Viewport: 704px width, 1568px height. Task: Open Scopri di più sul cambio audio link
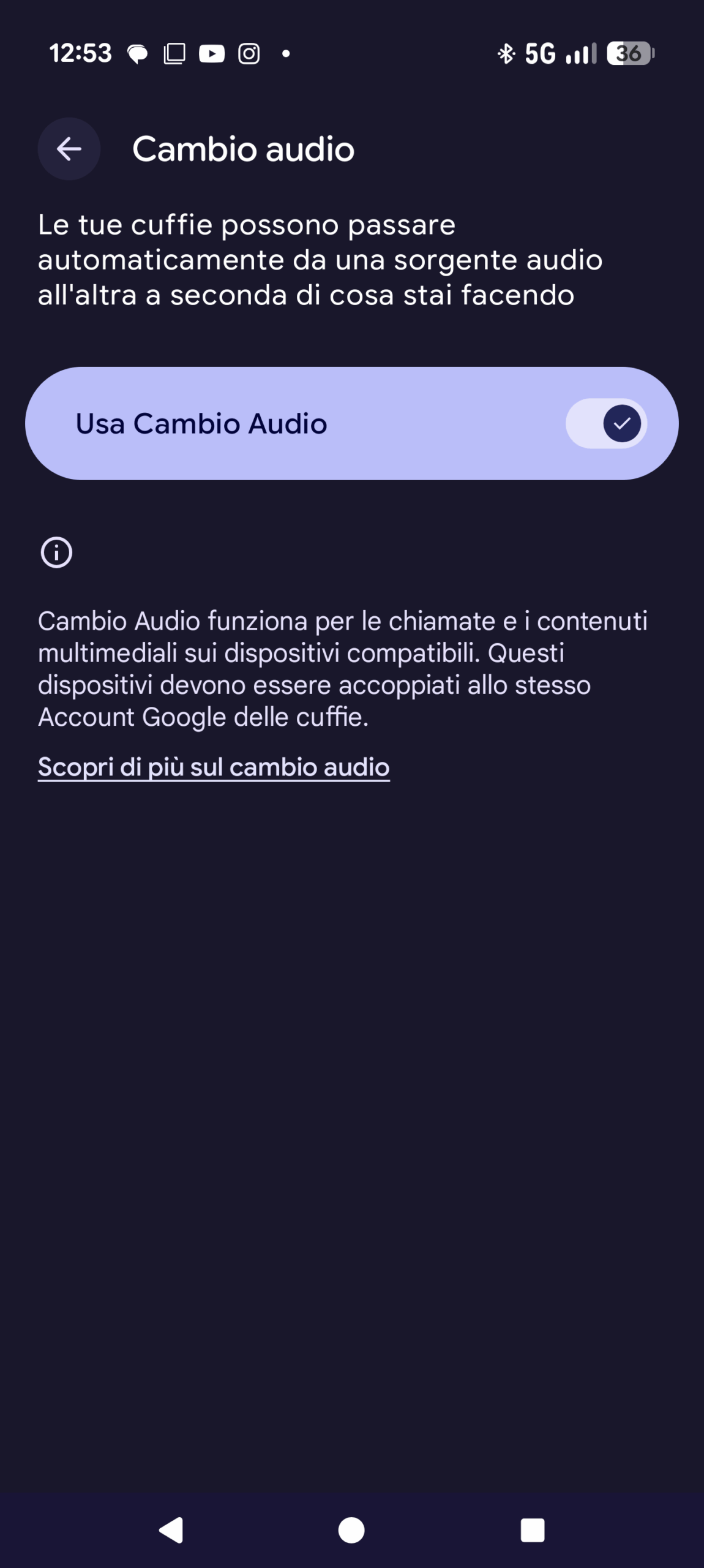(x=214, y=767)
